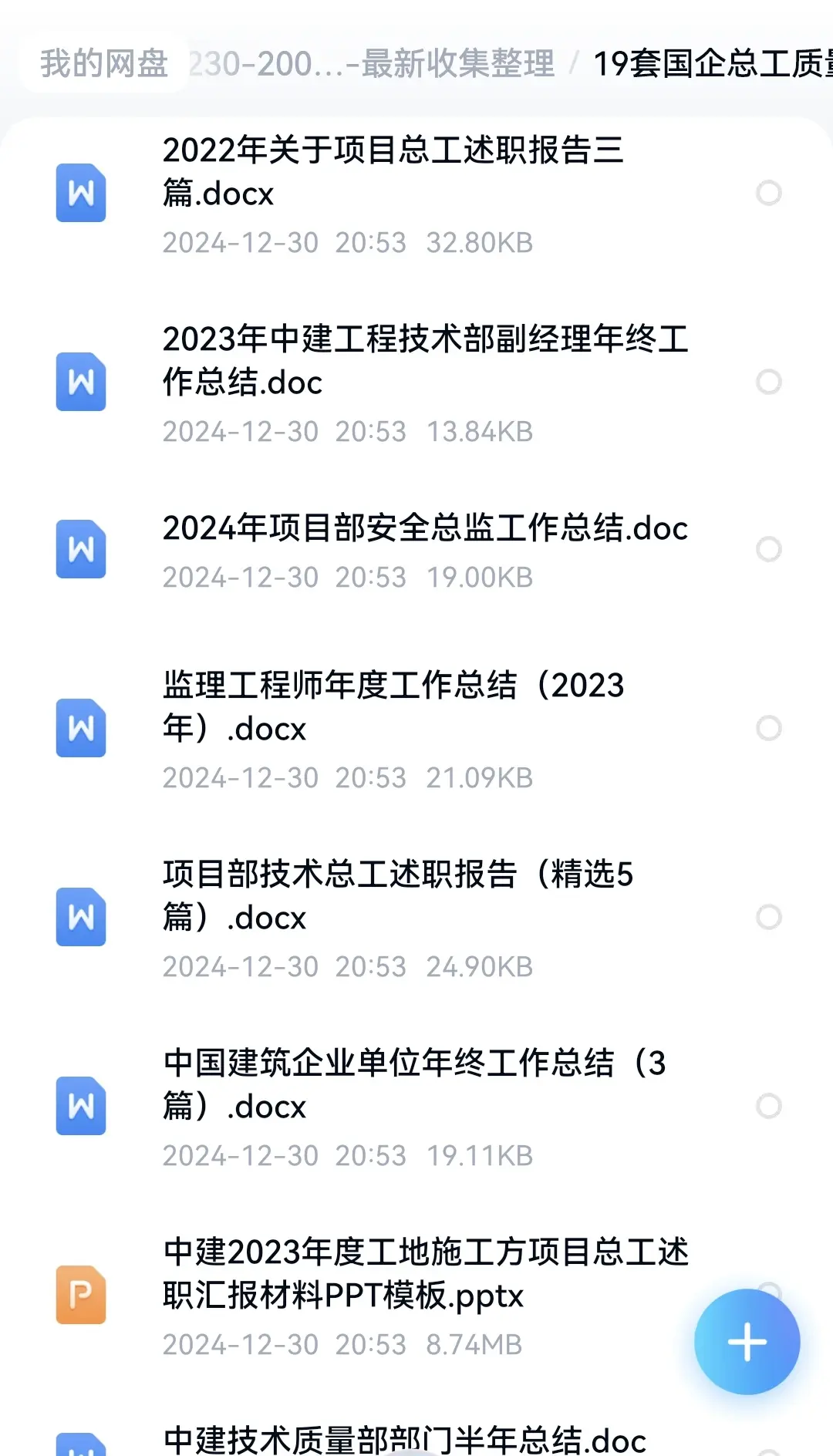The image size is (833, 1456).
Task: Select 项目部技术总工述职报告 via its circle
Action: pos(769,917)
